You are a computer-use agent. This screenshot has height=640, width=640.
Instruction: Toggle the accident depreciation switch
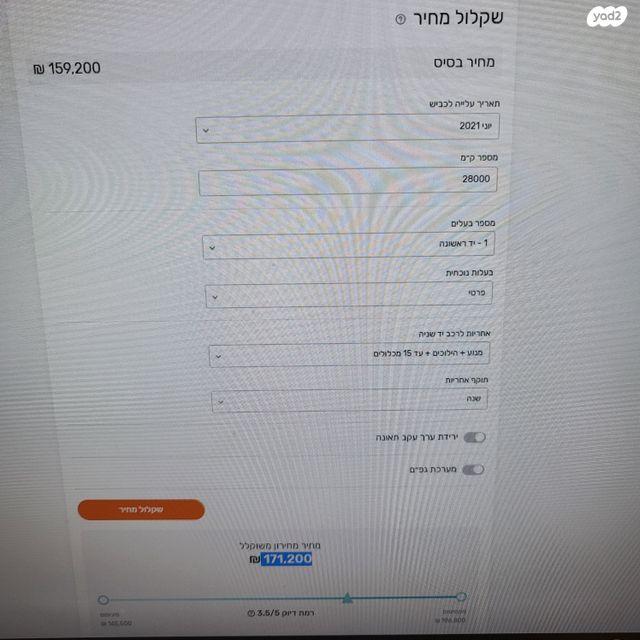(x=474, y=437)
